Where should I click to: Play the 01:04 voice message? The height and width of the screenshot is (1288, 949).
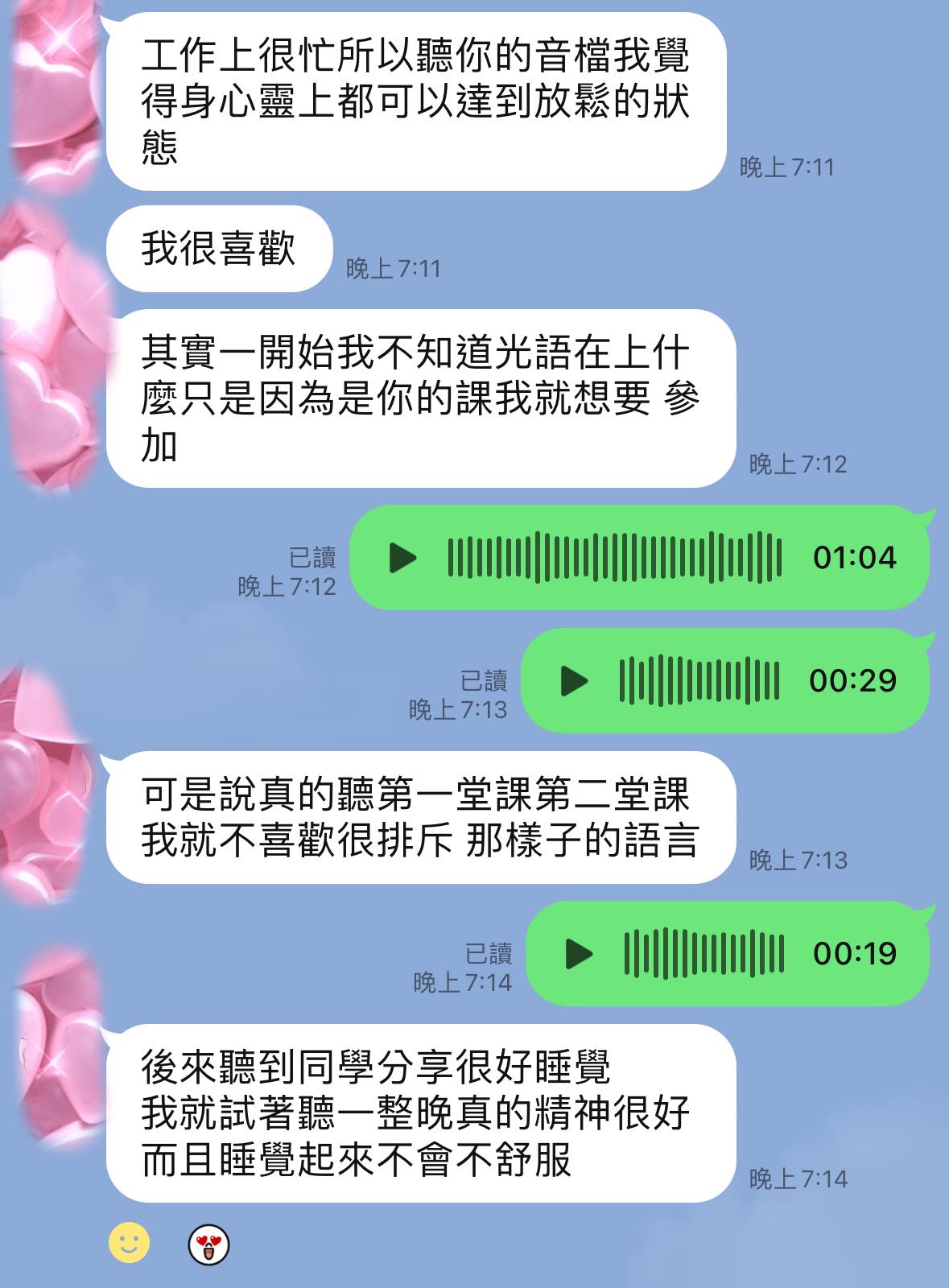[402, 557]
